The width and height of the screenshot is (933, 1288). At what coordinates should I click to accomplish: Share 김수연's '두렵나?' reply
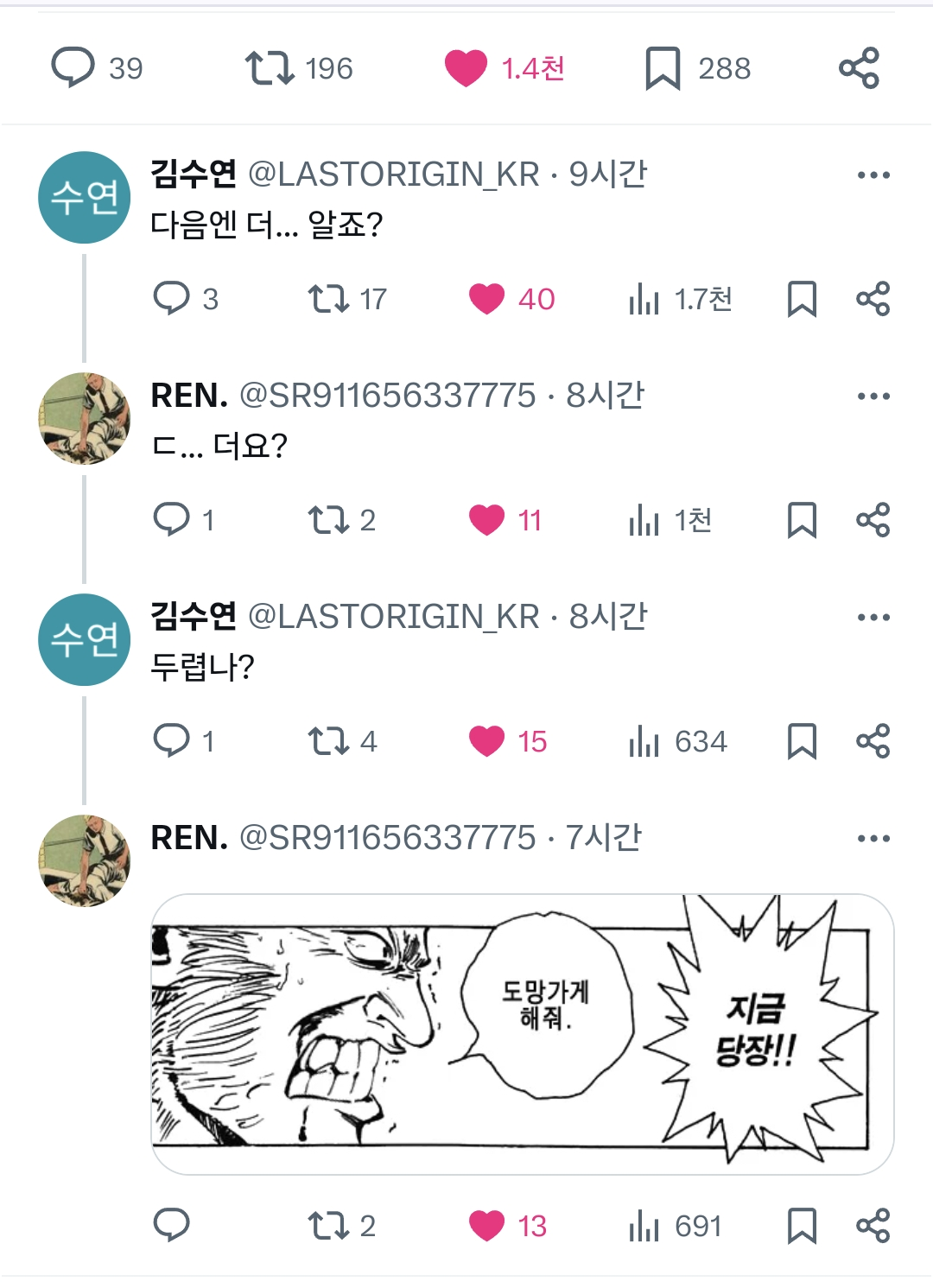click(x=873, y=741)
